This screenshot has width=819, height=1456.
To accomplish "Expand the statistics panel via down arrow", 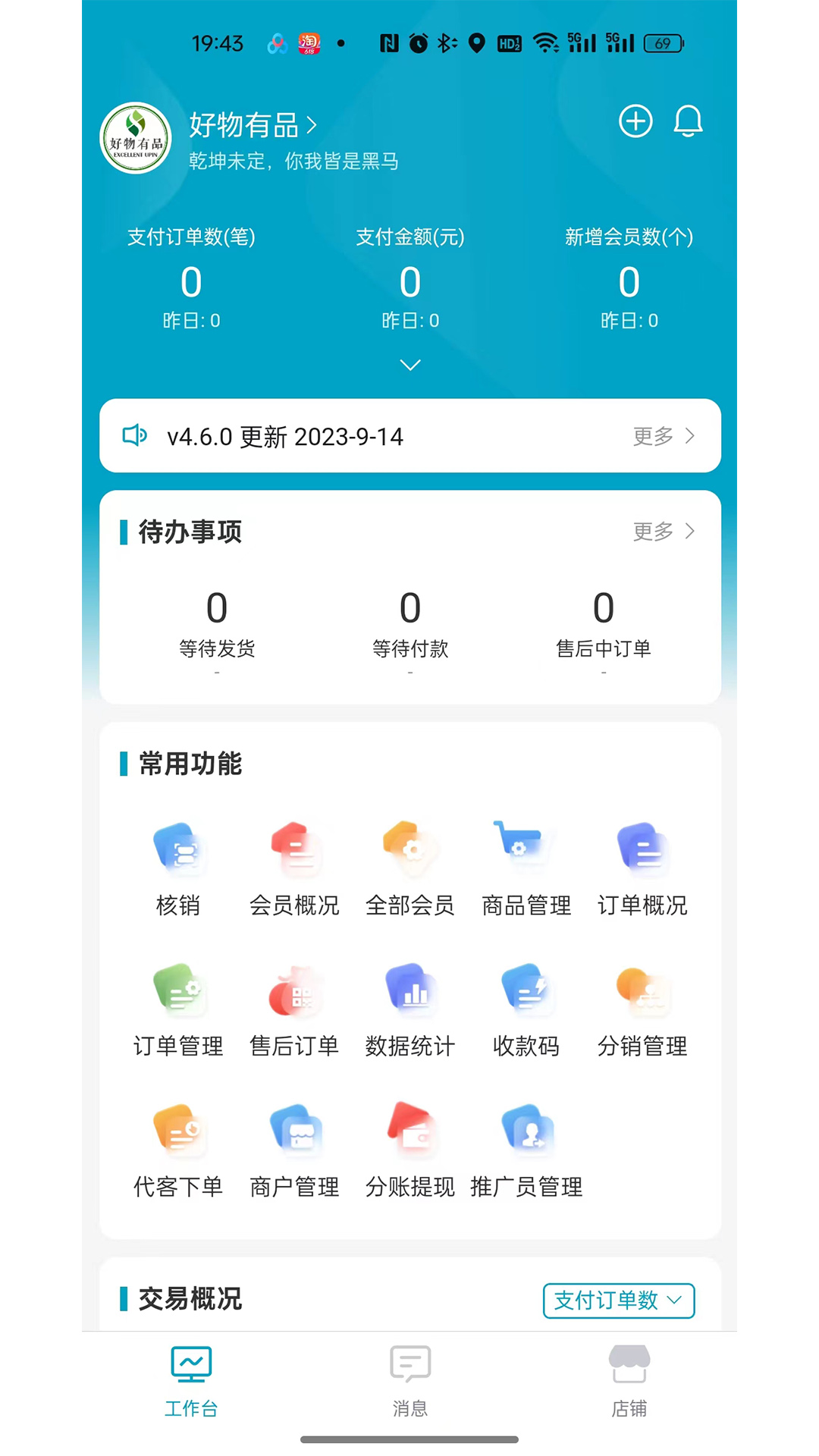I will 409,365.
